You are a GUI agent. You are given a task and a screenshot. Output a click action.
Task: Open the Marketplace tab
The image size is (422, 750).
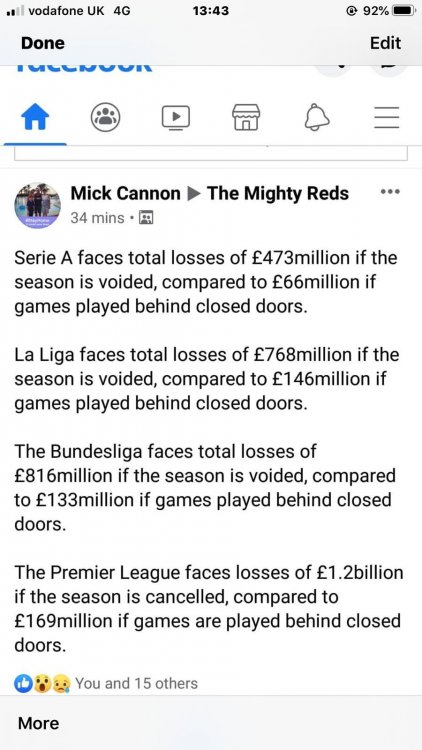click(246, 117)
